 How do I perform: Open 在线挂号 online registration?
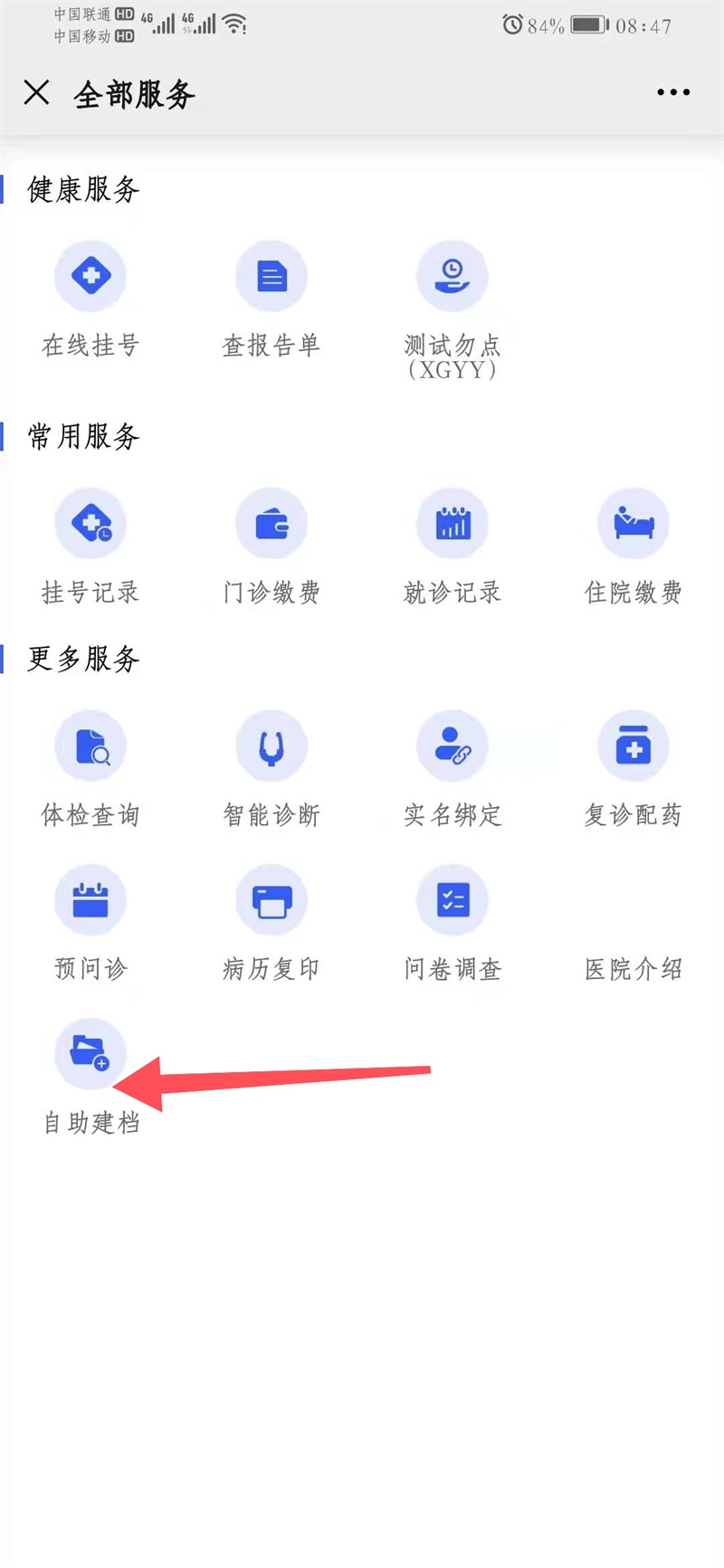point(90,276)
